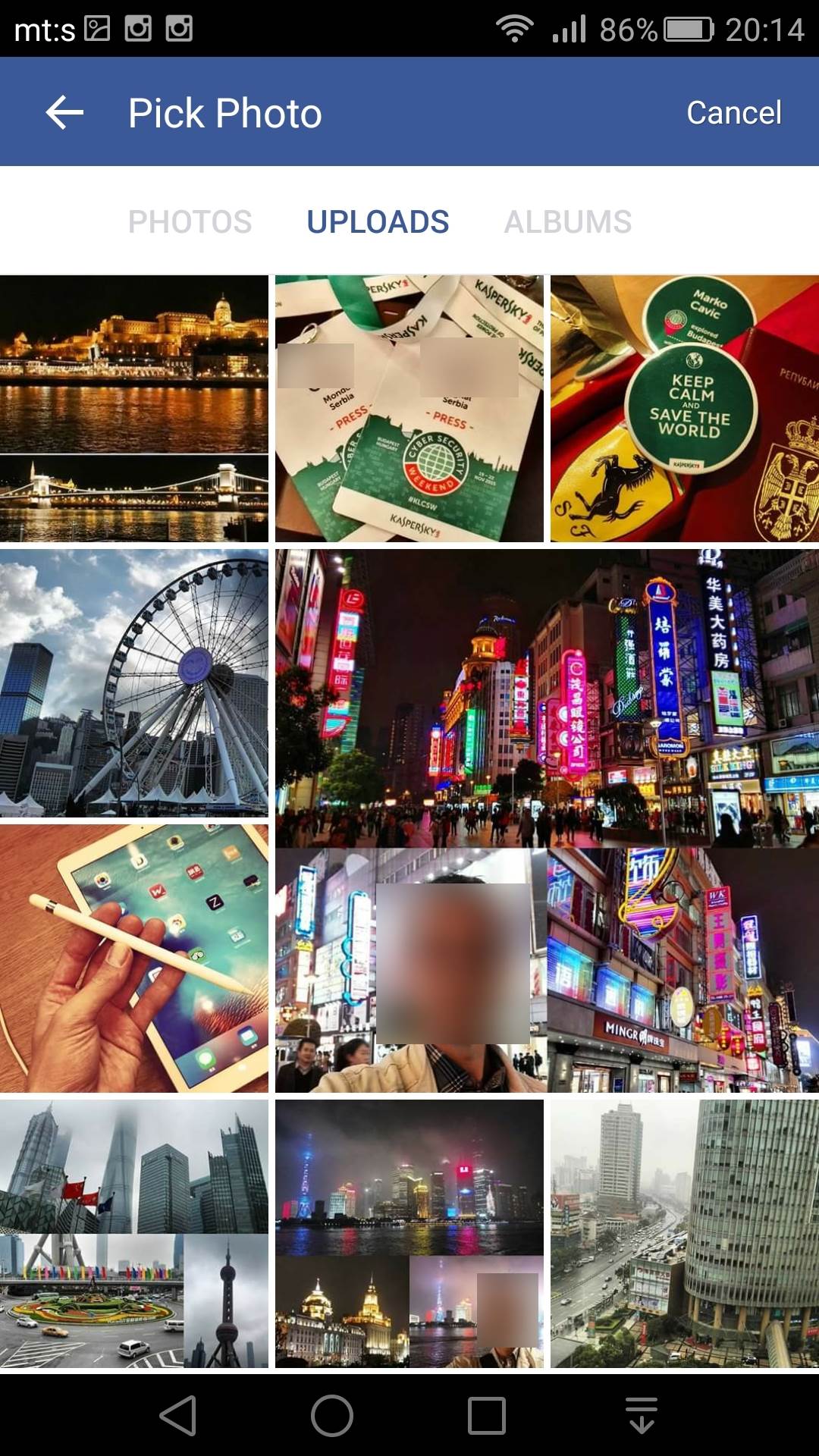Pick the illuminated castle and bridge photo
The height and width of the screenshot is (1456, 819).
point(134,408)
